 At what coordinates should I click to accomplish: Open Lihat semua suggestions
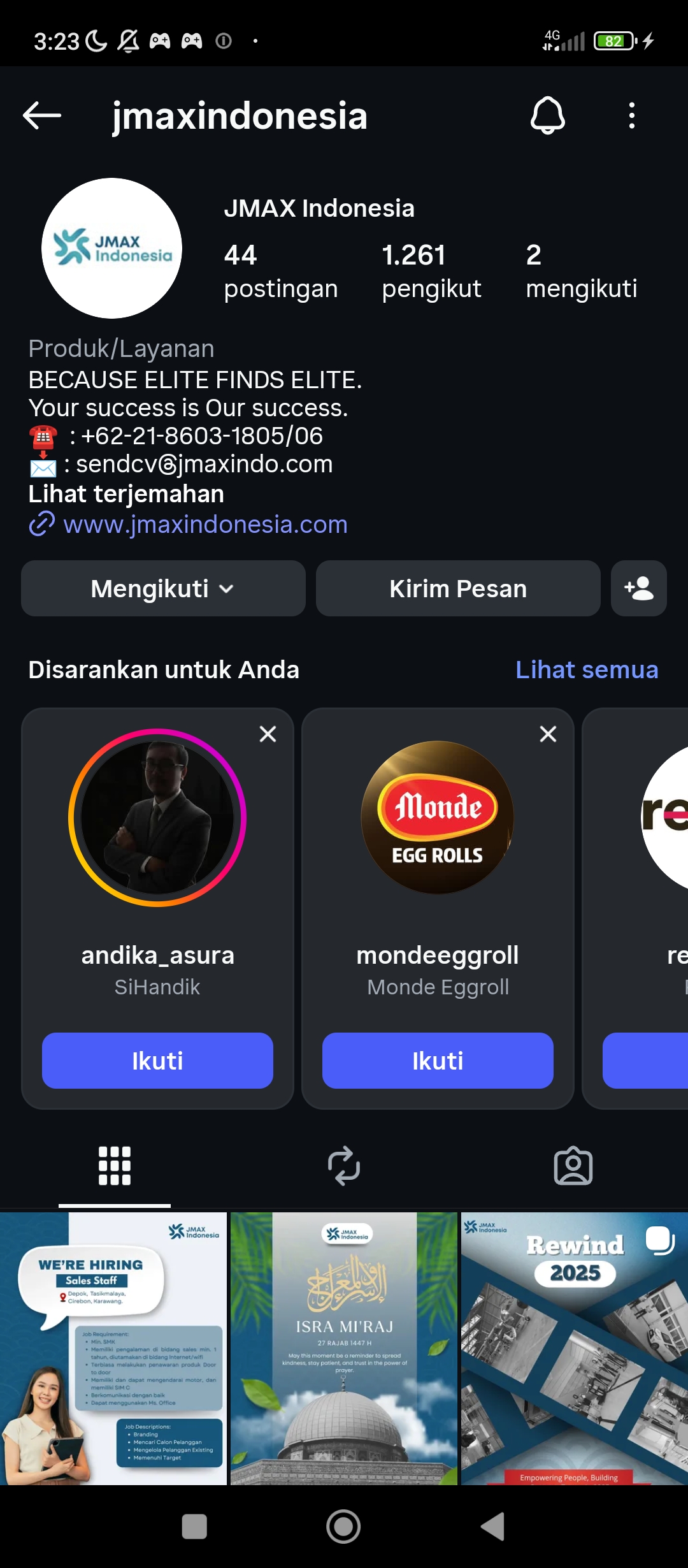[587, 670]
